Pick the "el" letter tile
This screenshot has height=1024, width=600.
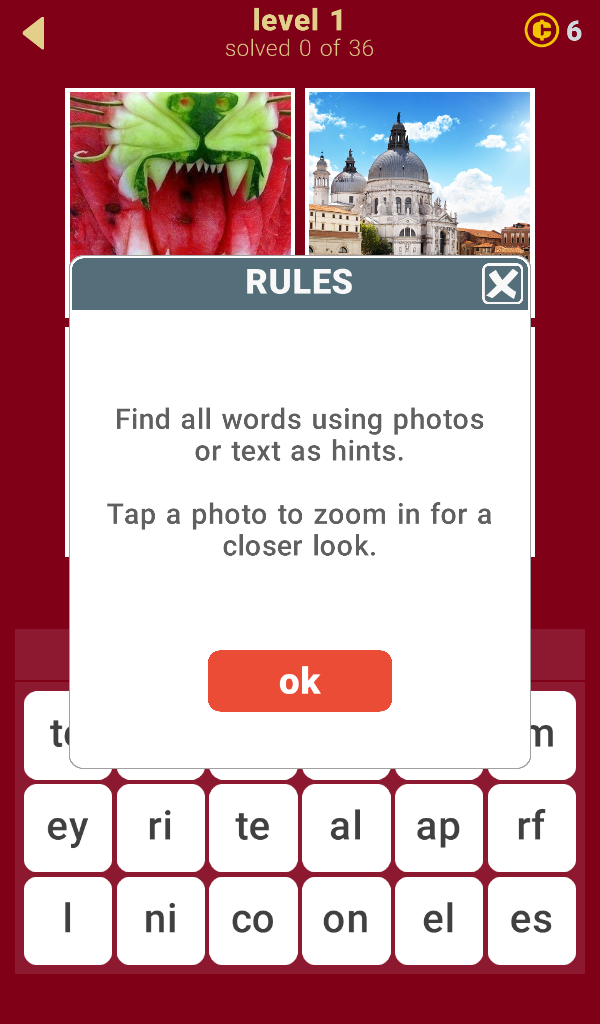439,920
